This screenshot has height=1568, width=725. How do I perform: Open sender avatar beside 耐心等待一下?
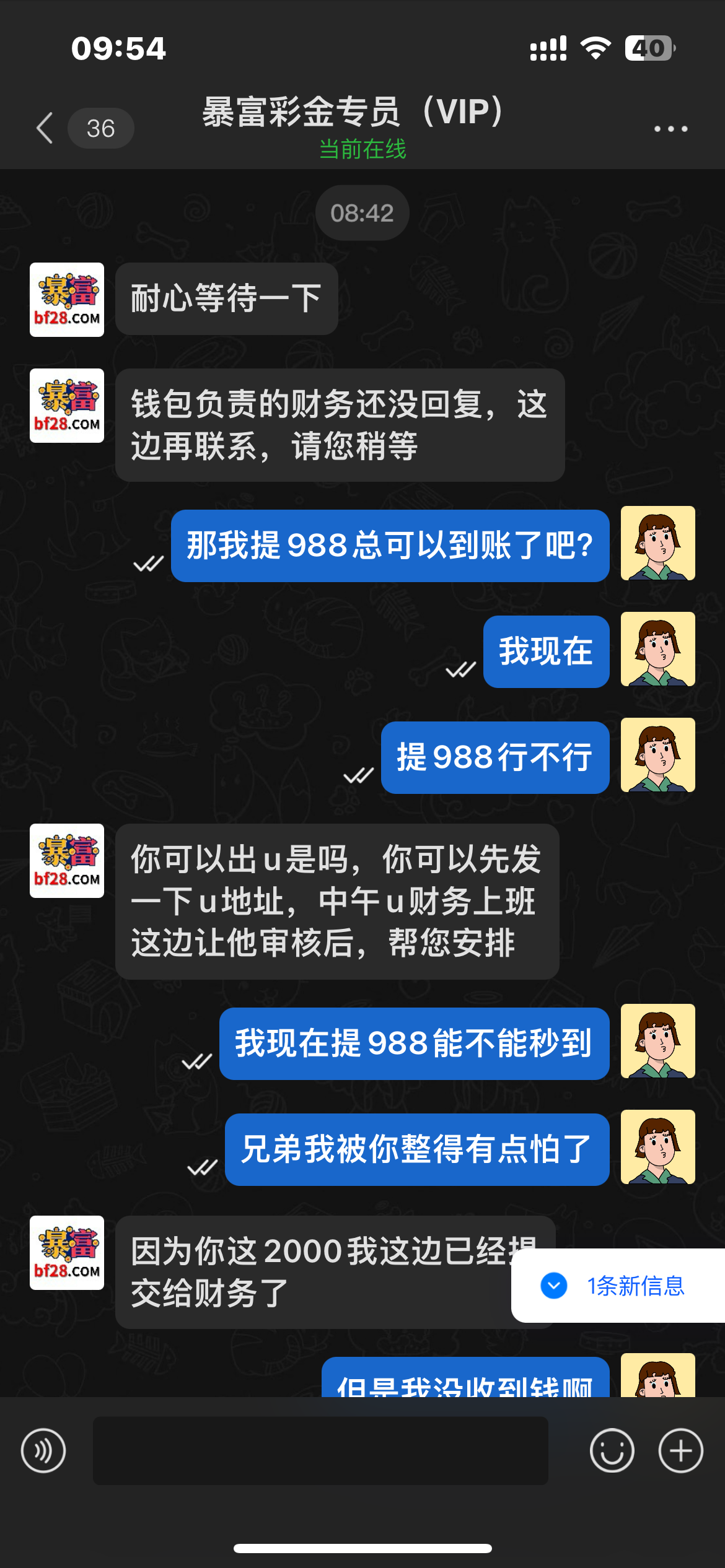pos(67,300)
